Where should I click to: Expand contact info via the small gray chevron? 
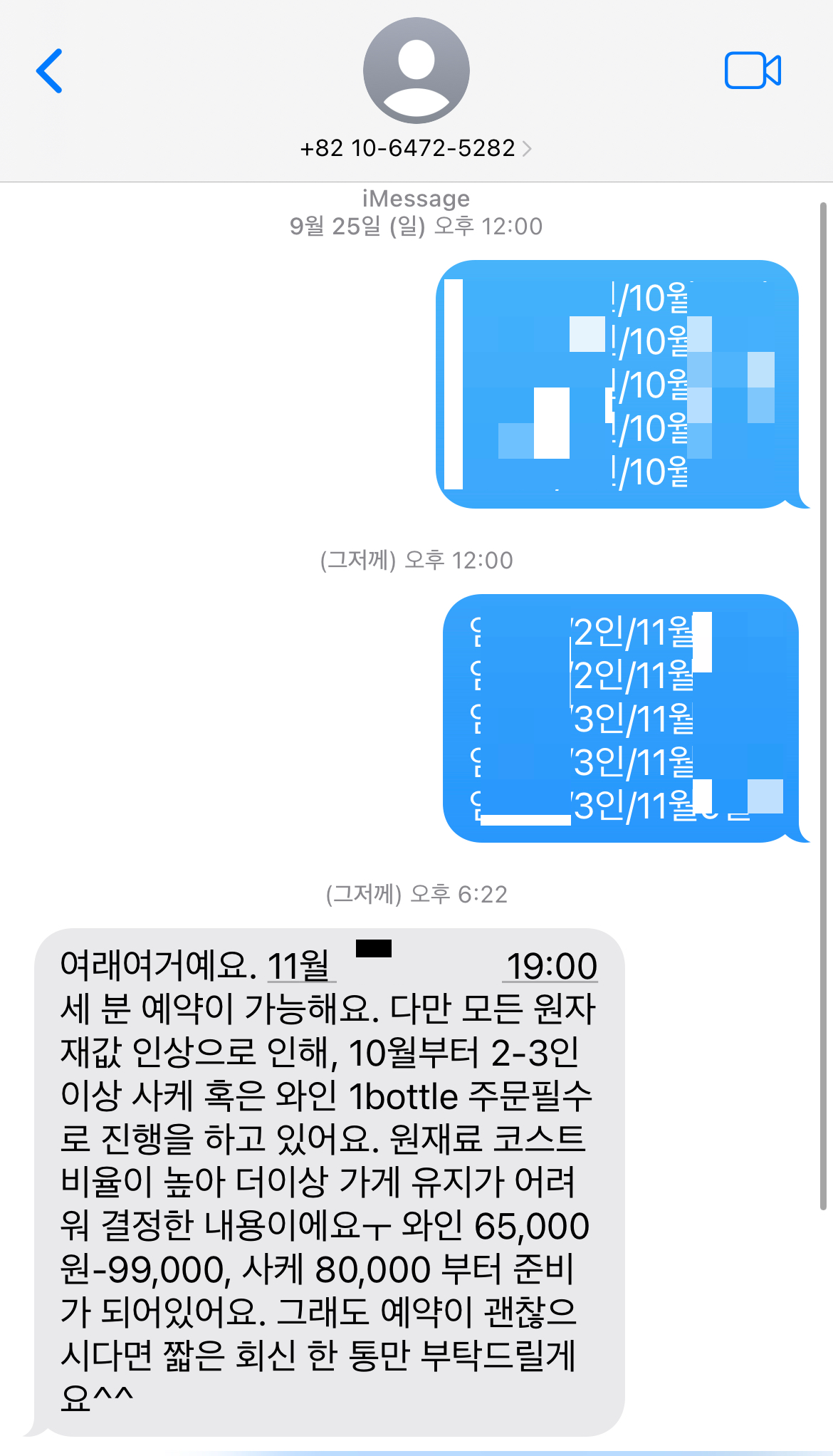click(528, 148)
